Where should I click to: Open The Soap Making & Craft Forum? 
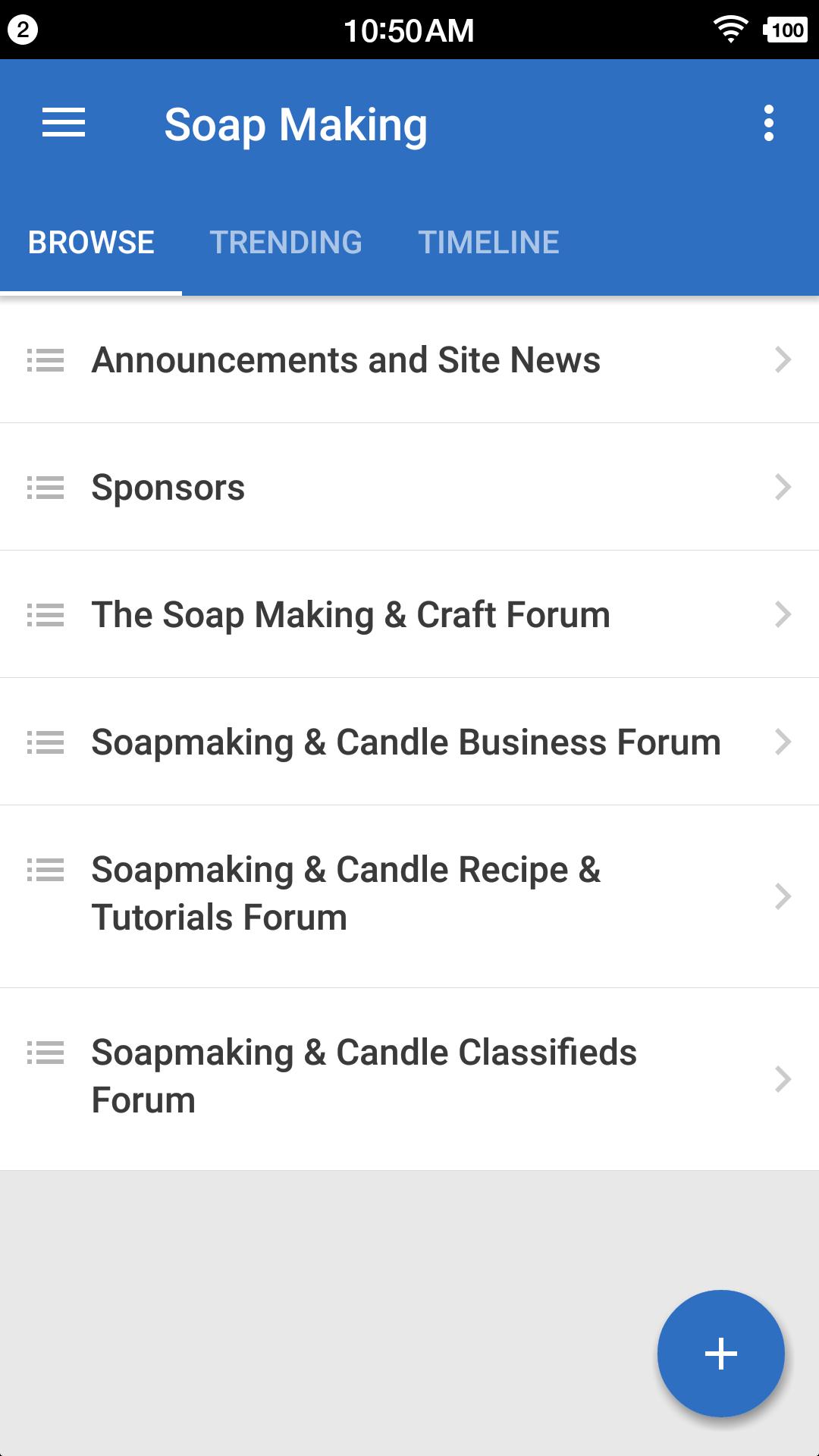(x=350, y=616)
